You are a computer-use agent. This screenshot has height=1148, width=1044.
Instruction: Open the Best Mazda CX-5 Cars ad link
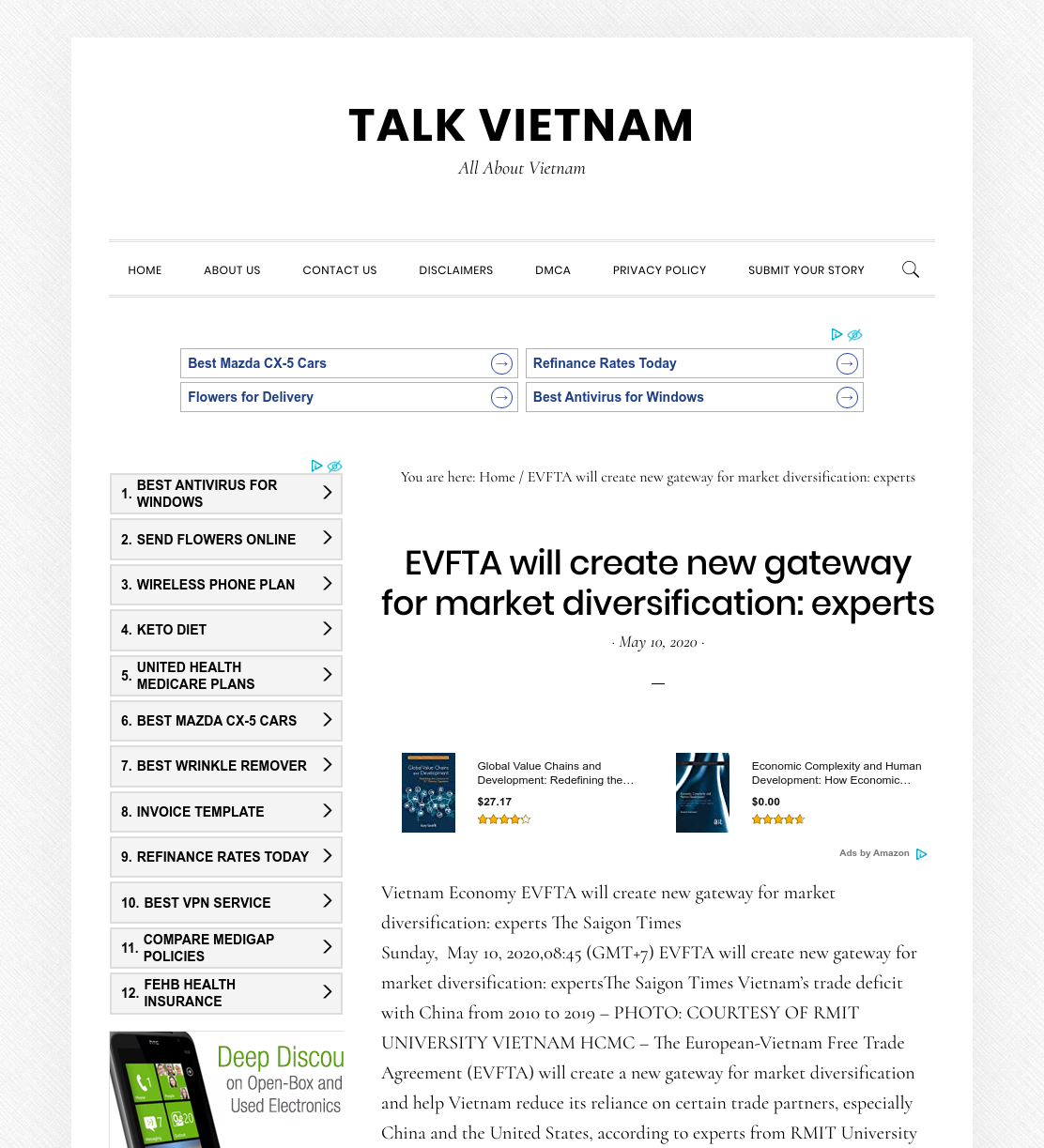point(349,363)
